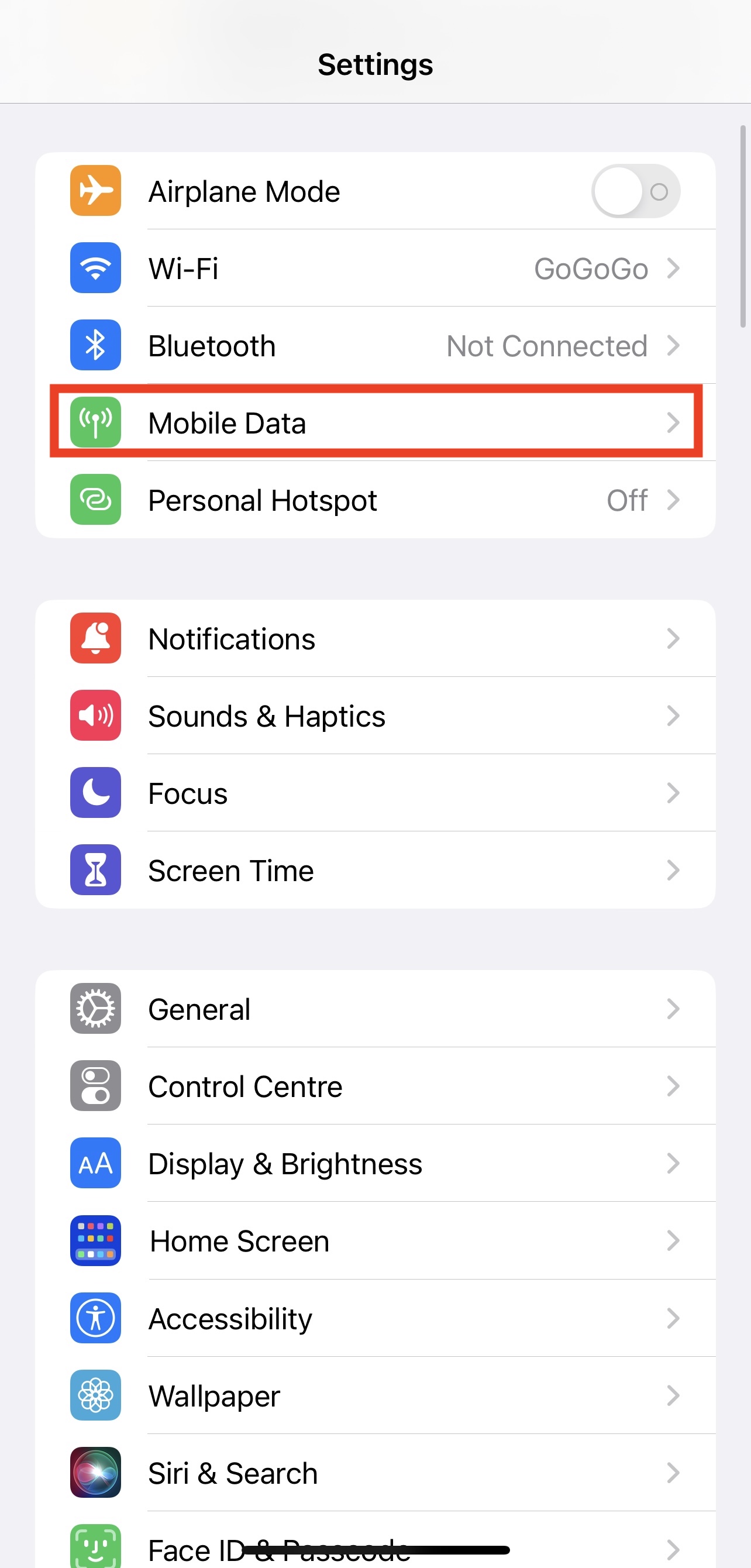Image resolution: width=751 pixels, height=1568 pixels.
Task: Open Wallpaper settings
Action: click(375, 1395)
